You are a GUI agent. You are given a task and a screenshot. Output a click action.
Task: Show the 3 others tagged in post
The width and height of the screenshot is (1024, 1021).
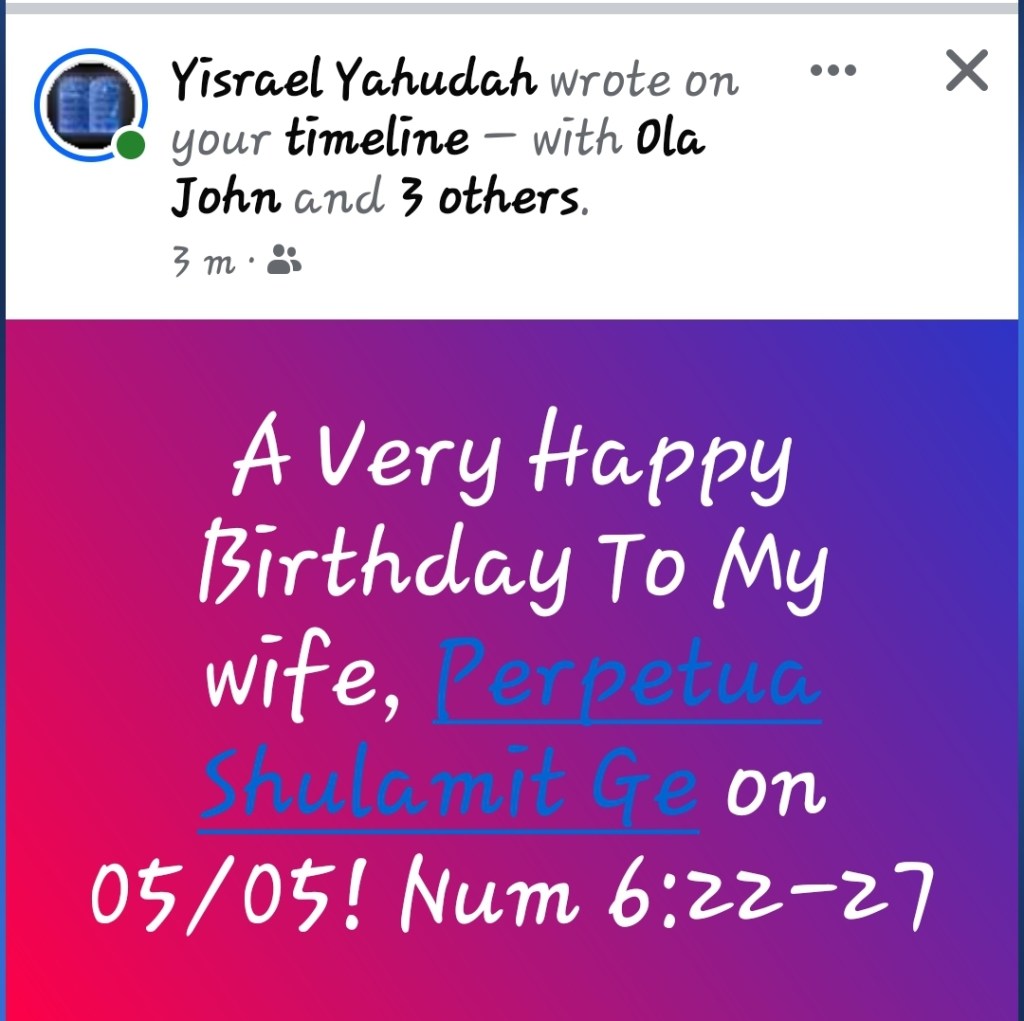[x=489, y=197]
